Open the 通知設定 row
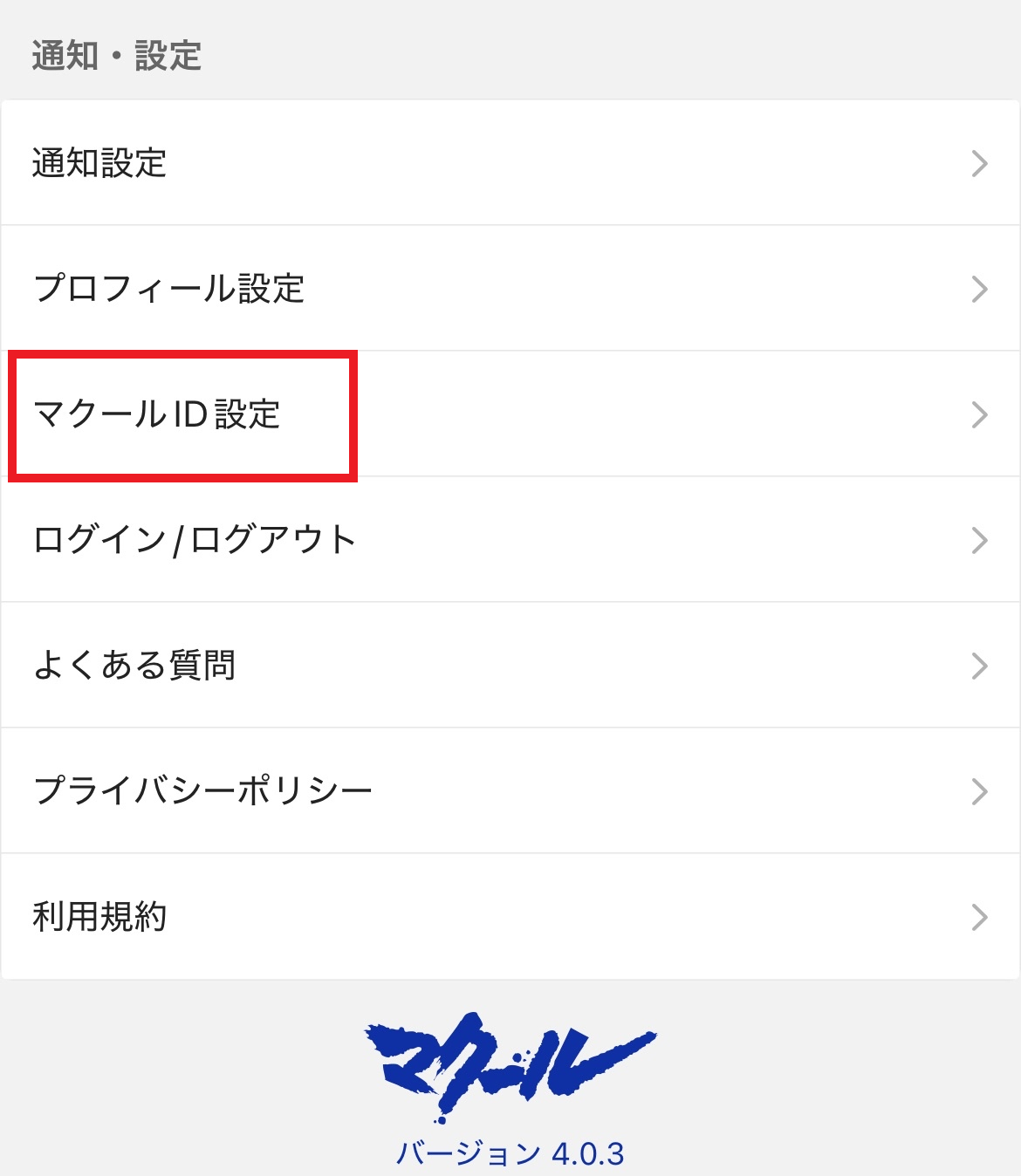The image size is (1021, 1176). pyautogui.click(x=510, y=163)
